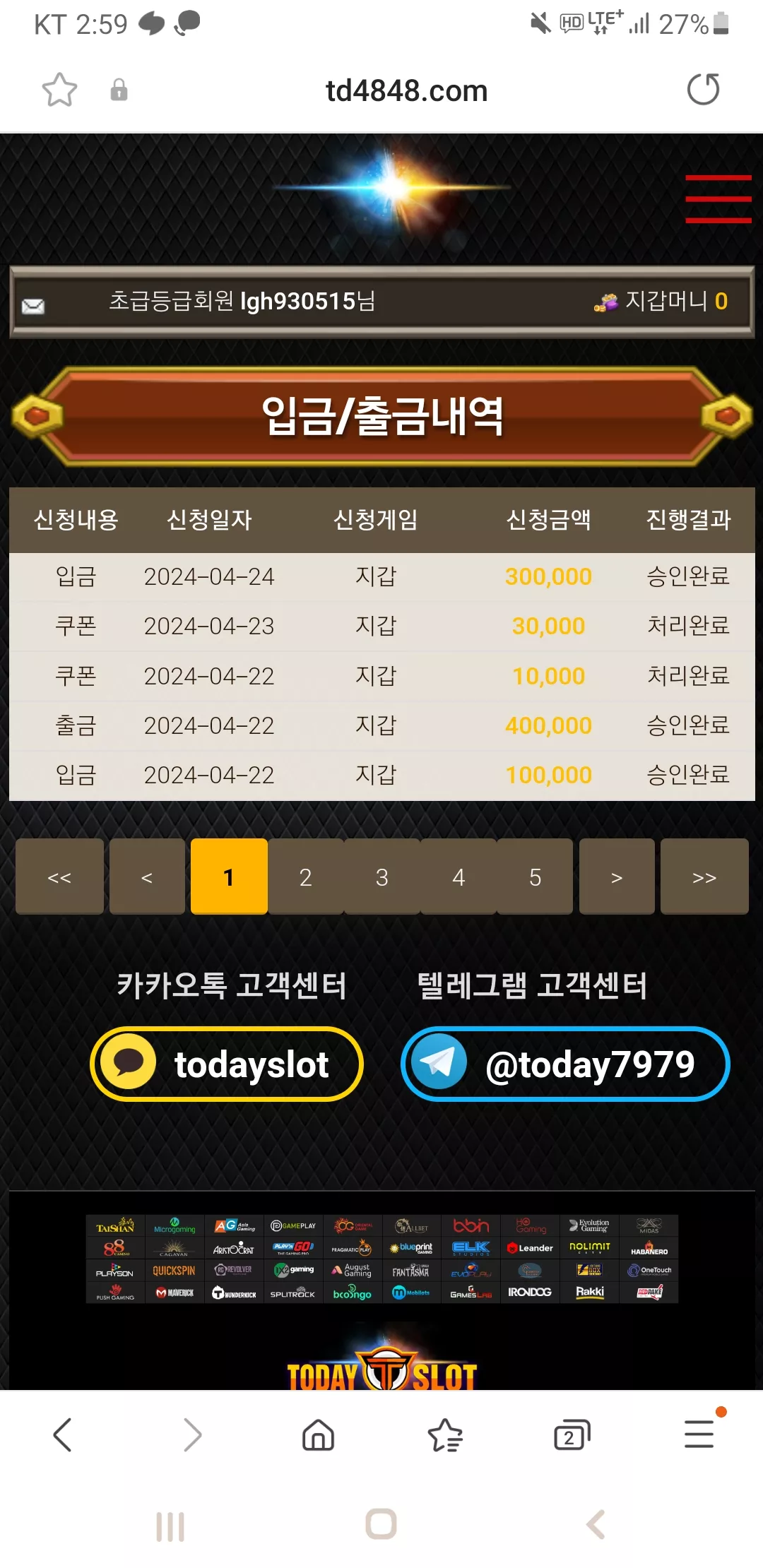Image resolution: width=763 pixels, height=1568 pixels.
Task: Jump to first page with <<
Action: click(59, 877)
